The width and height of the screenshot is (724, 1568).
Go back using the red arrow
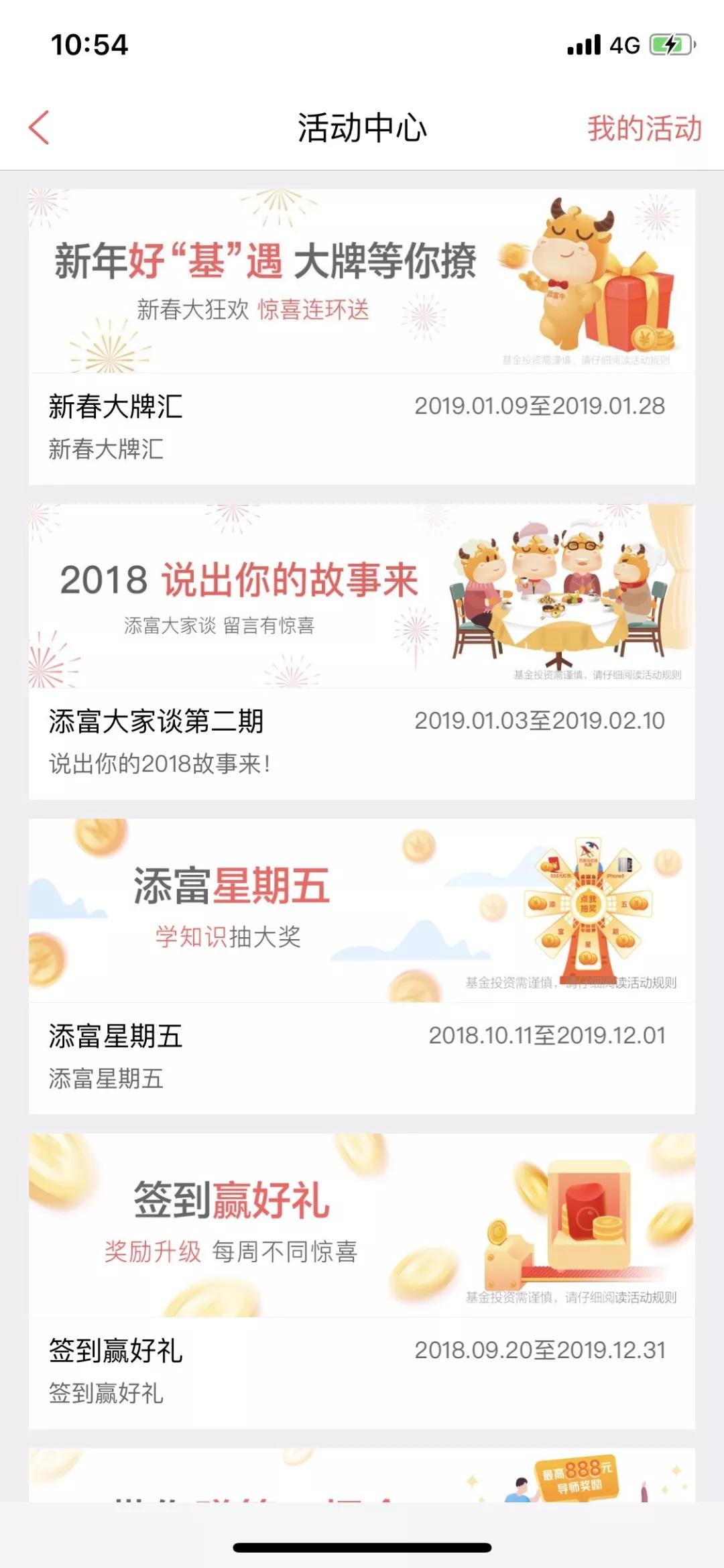[x=39, y=127]
